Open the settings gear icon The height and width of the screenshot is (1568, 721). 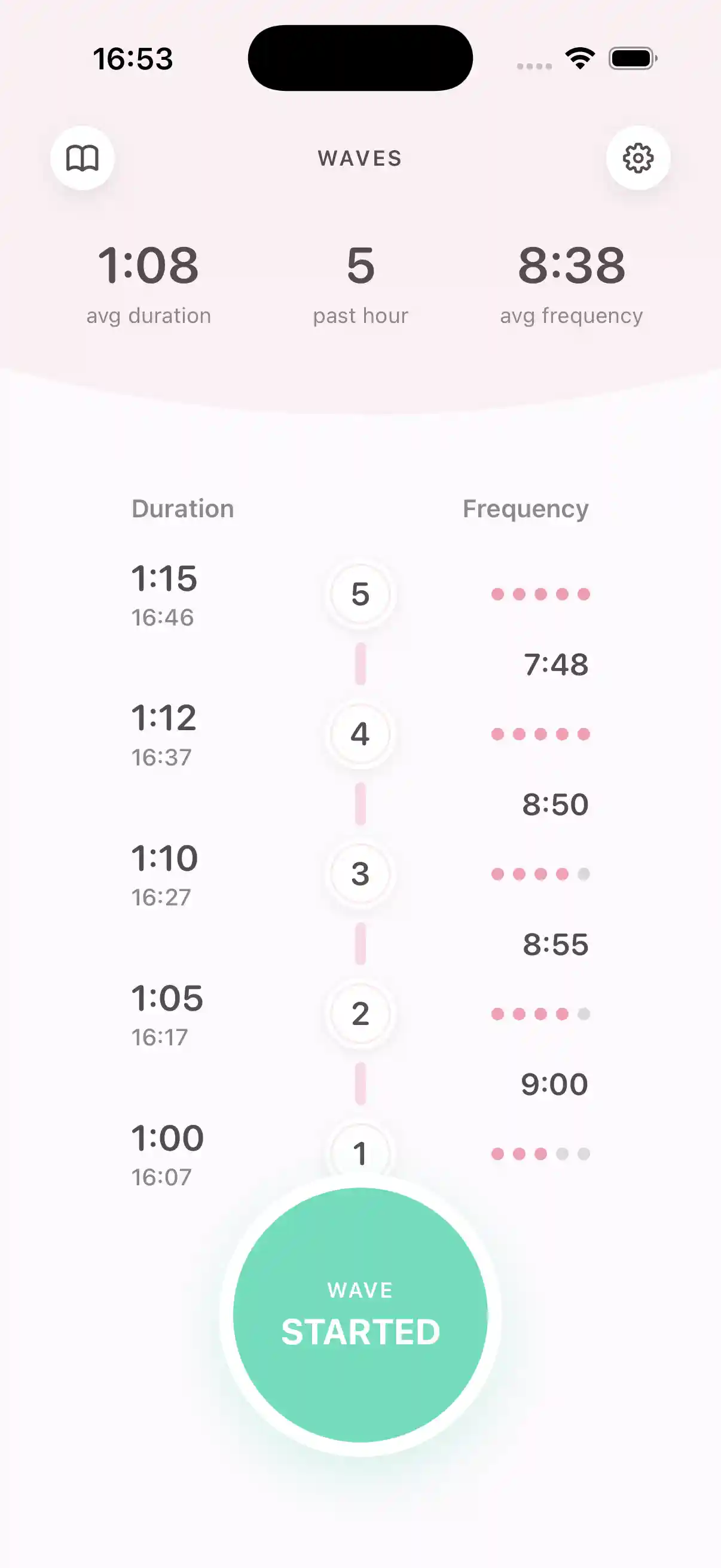(x=638, y=158)
